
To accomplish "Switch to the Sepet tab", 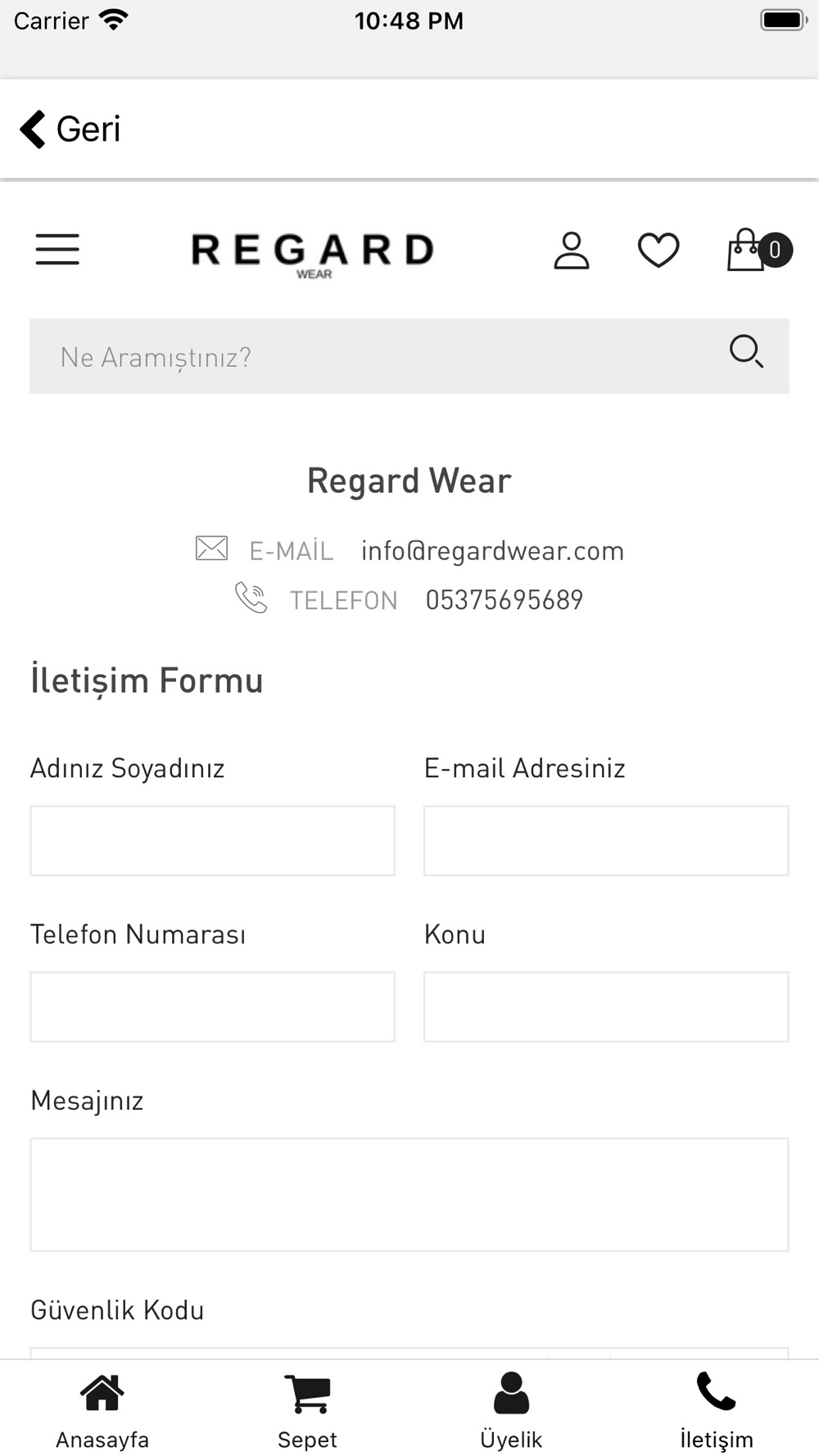I will [x=307, y=1410].
